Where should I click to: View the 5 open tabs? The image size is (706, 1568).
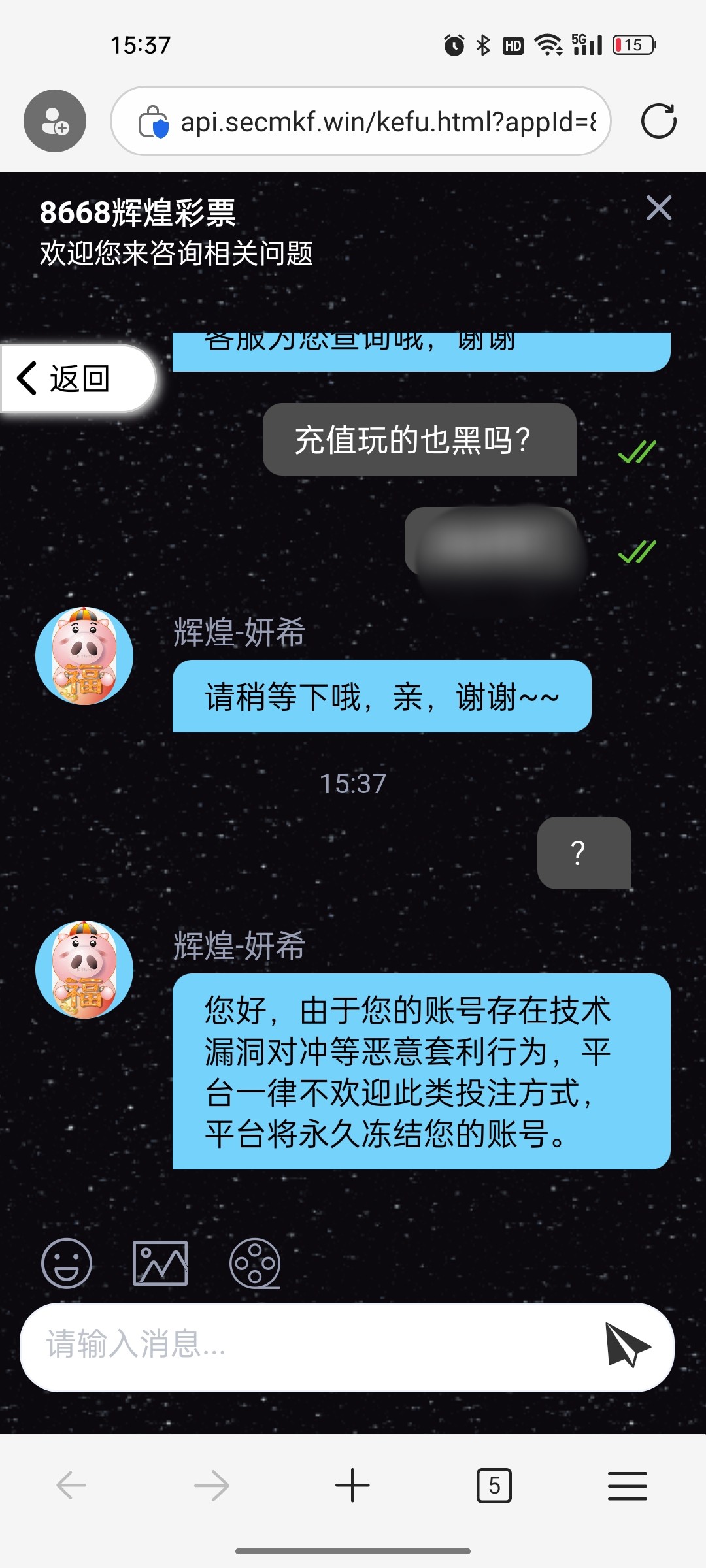494,1486
